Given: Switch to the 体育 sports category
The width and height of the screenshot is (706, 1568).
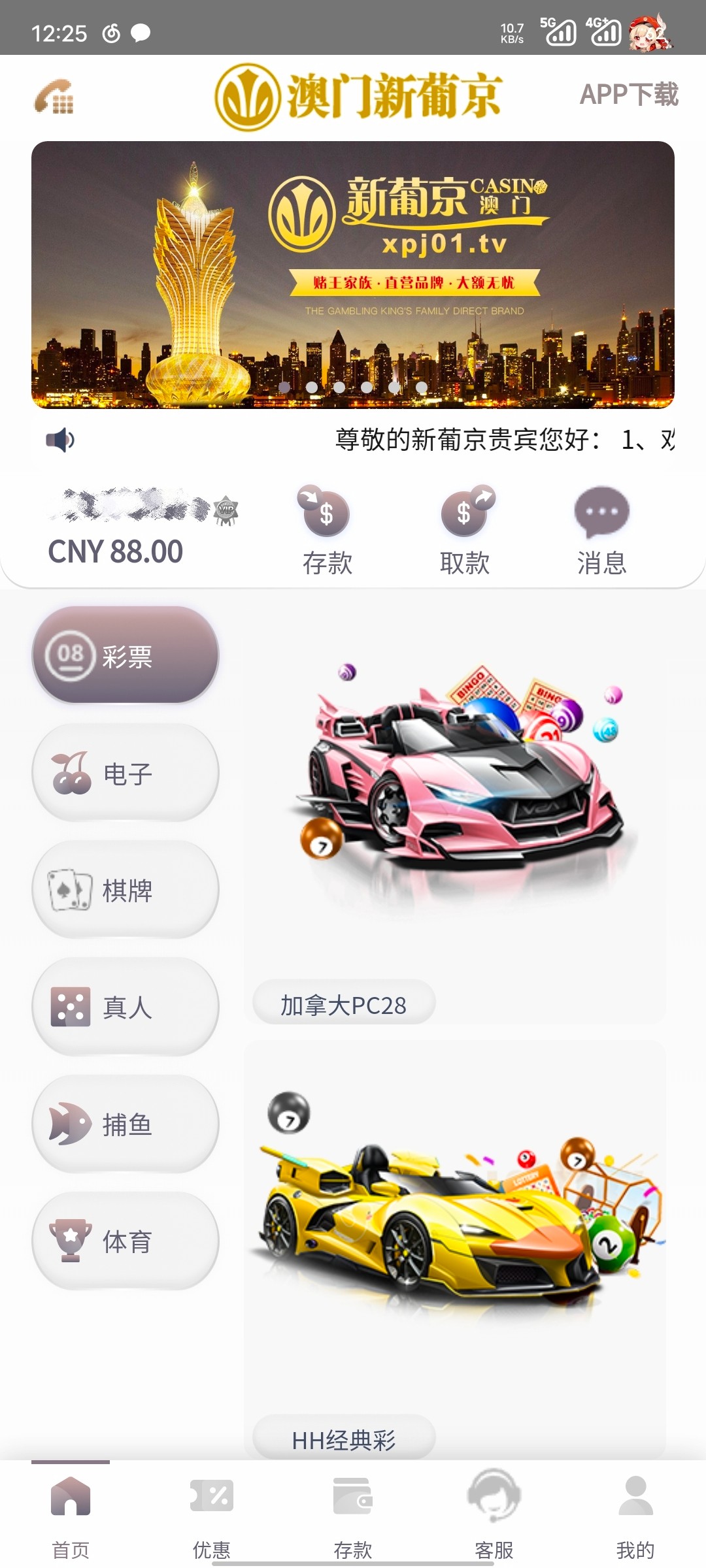Looking at the screenshot, I should click(x=126, y=1241).
